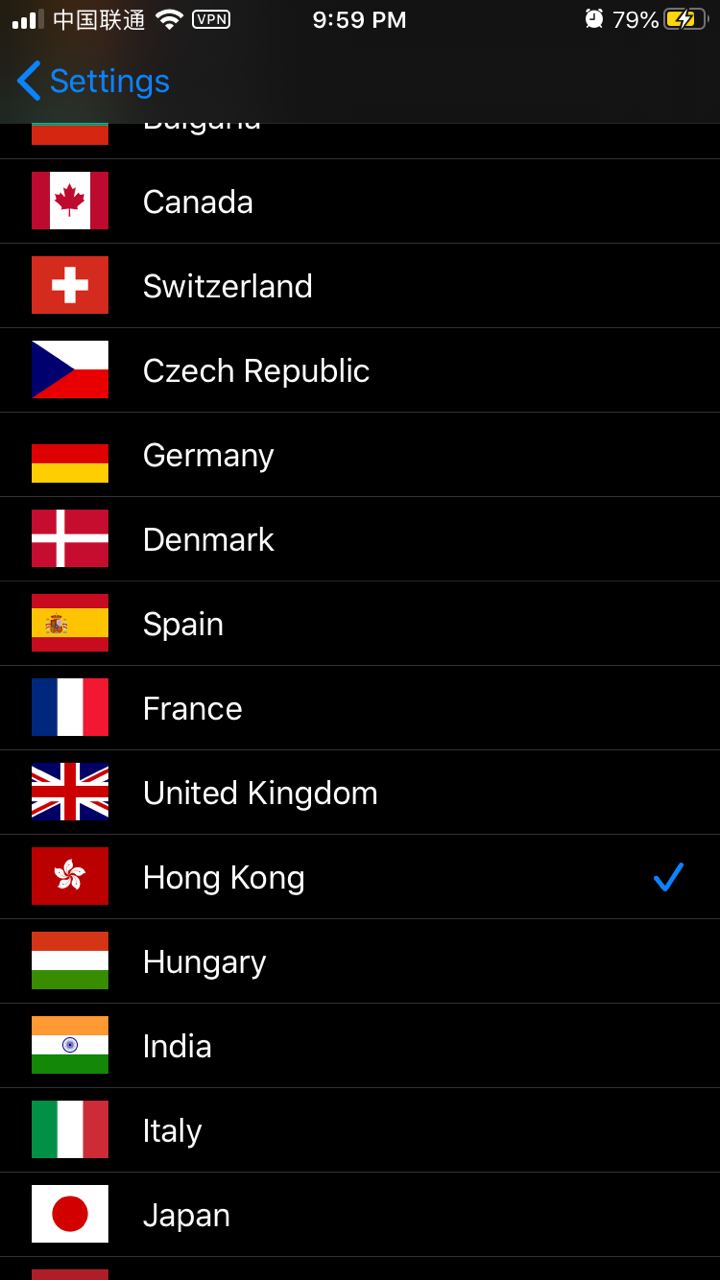The width and height of the screenshot is (720, 1280).
Task: Select Spain
Action: (x=360, y=624)
